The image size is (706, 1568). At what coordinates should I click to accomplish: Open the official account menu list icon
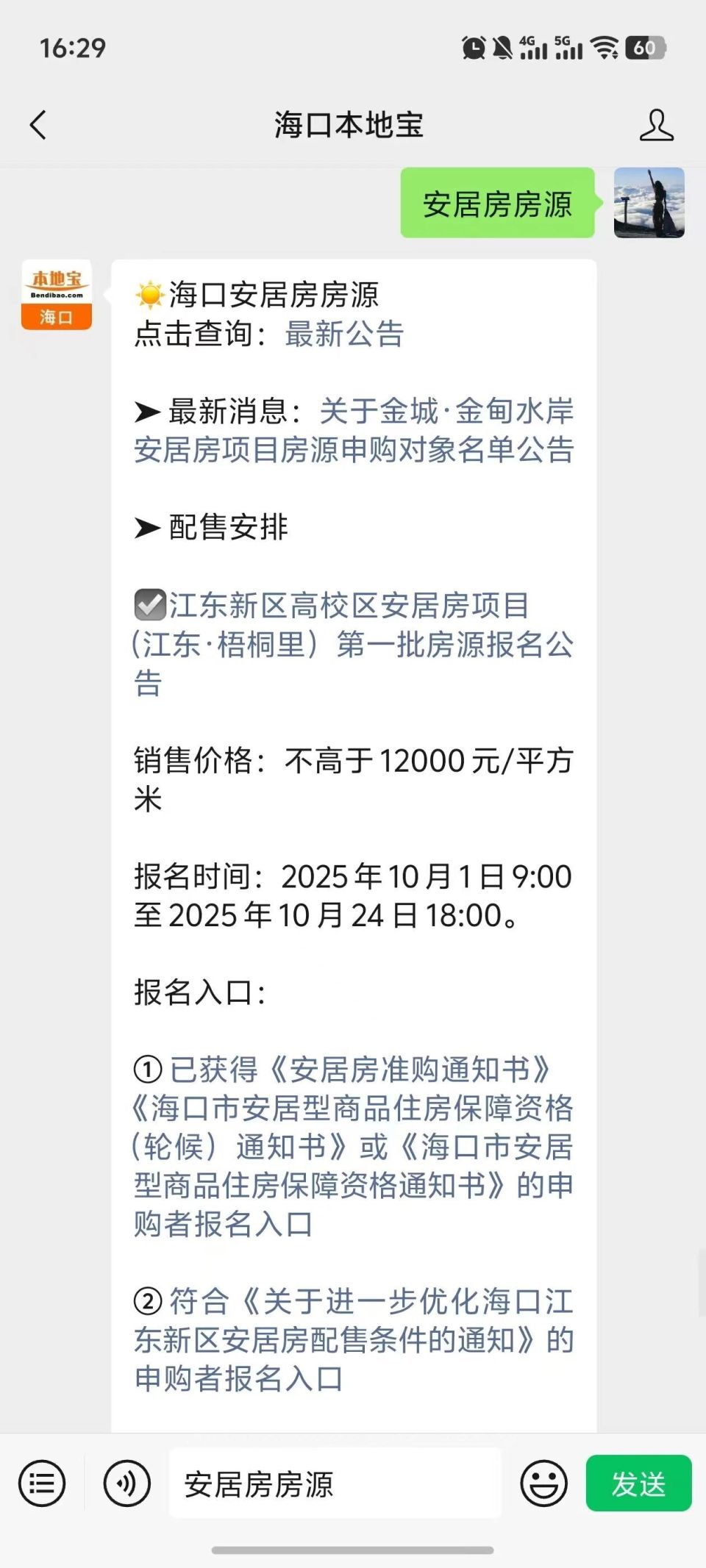pos(42,1482)
